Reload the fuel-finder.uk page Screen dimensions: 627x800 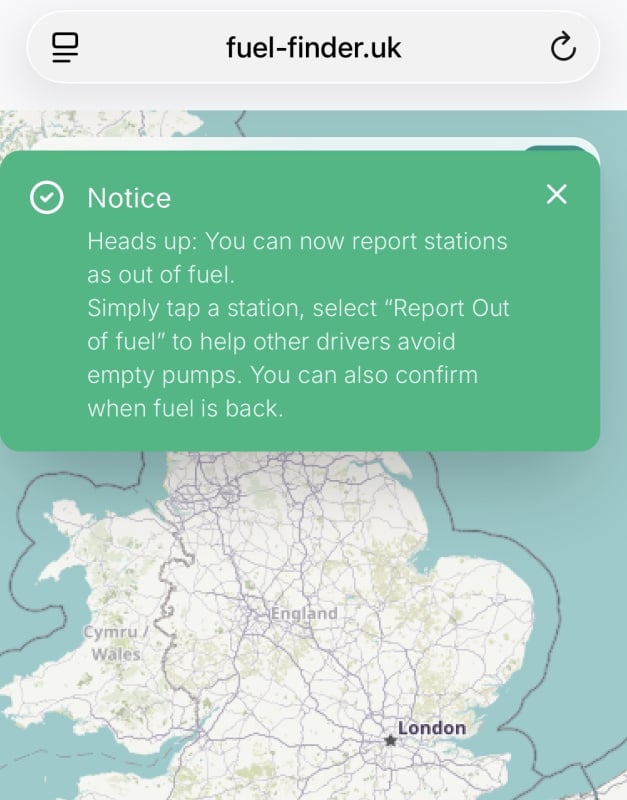(563, 47)
